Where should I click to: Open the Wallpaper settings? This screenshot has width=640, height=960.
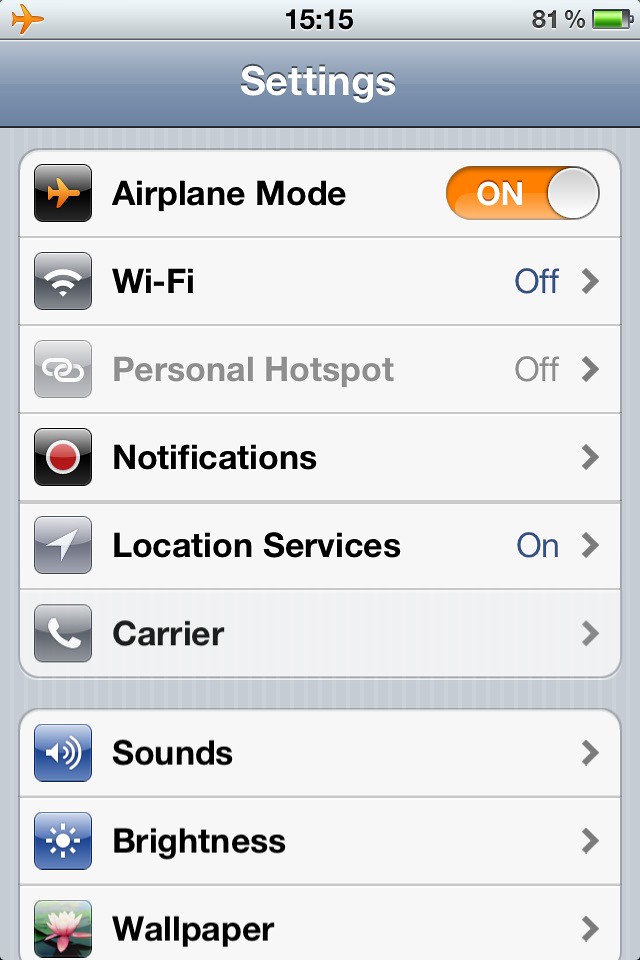pyautogui.click(x=320, y=928)
